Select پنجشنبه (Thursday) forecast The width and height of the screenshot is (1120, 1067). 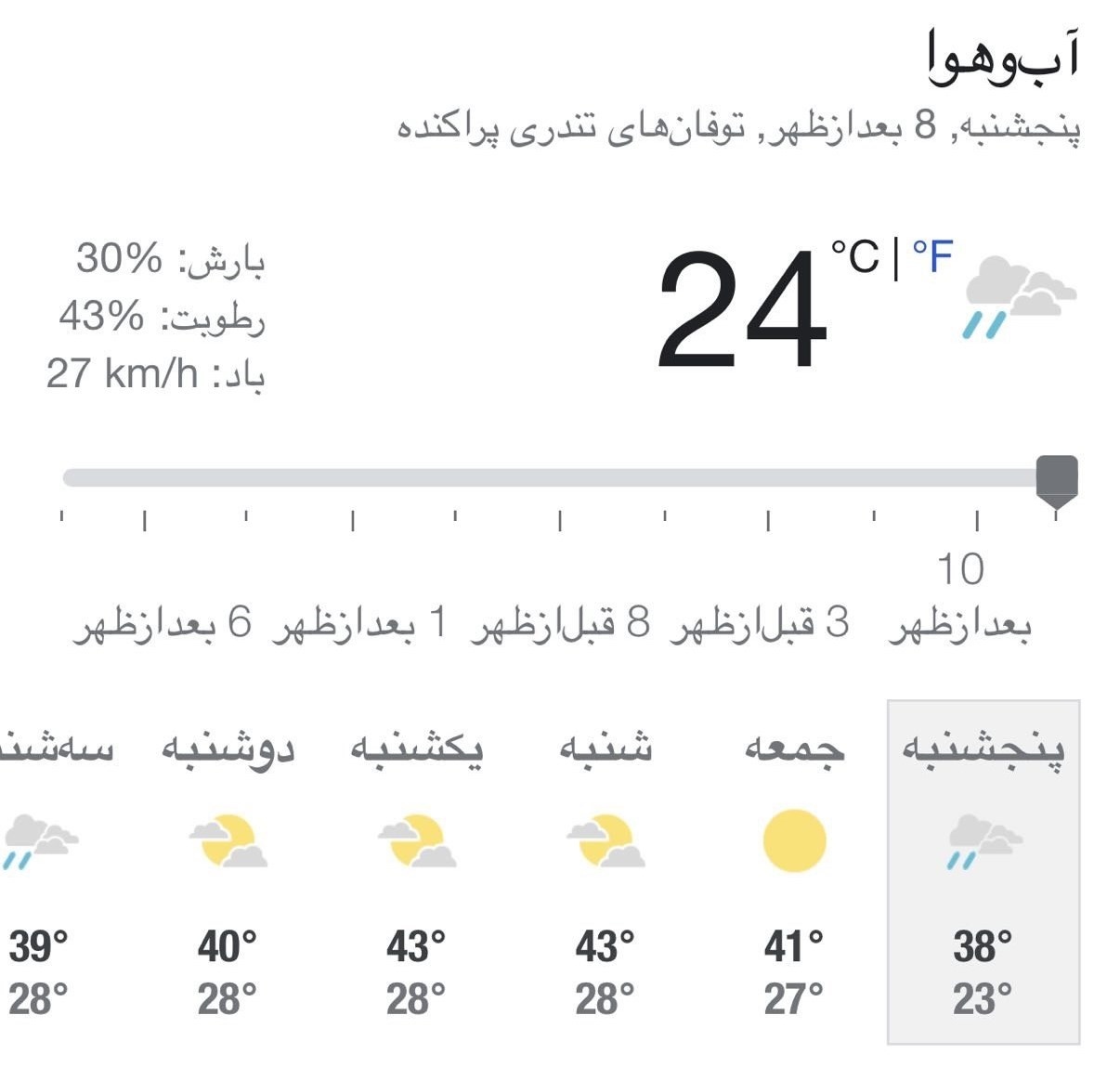983,871
